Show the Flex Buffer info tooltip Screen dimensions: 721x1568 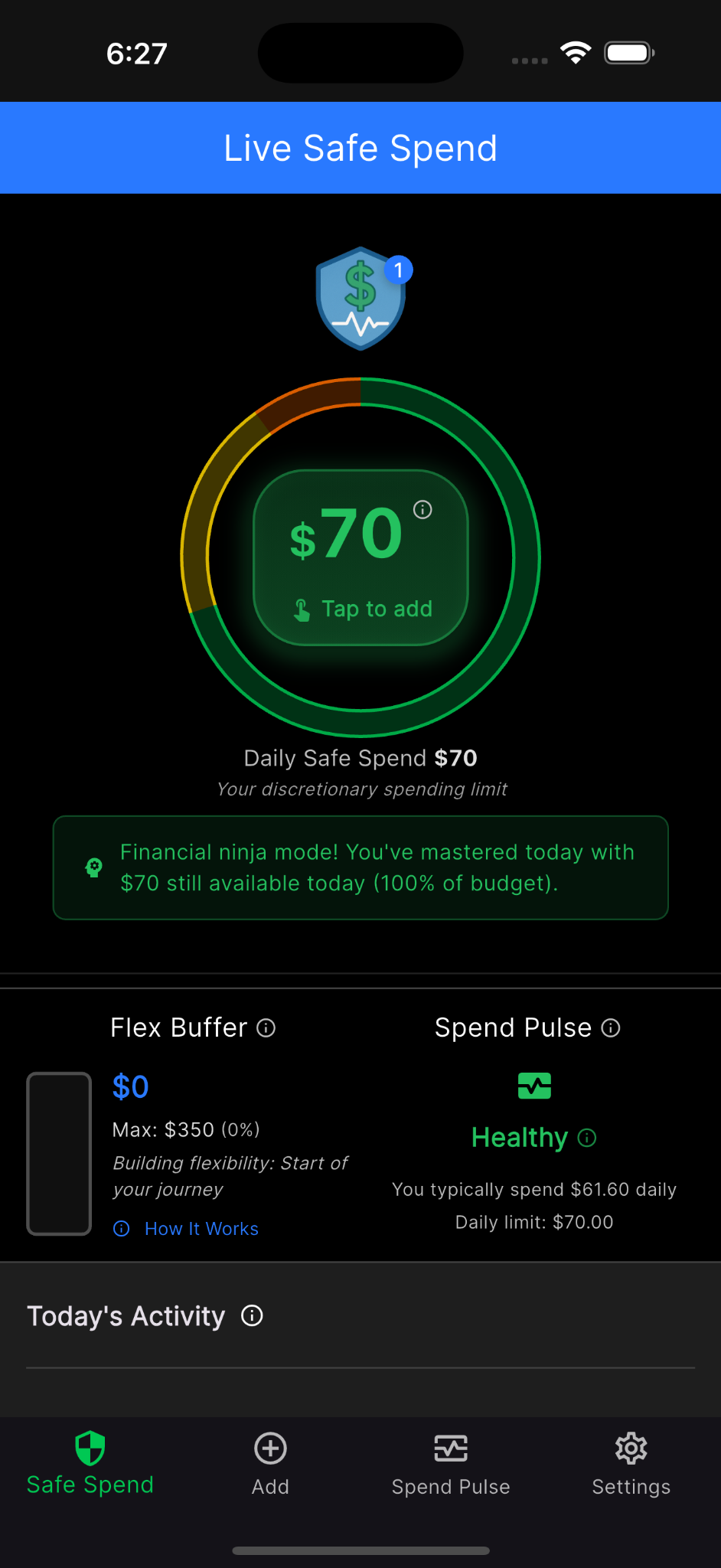click(x=265, y=1028)
